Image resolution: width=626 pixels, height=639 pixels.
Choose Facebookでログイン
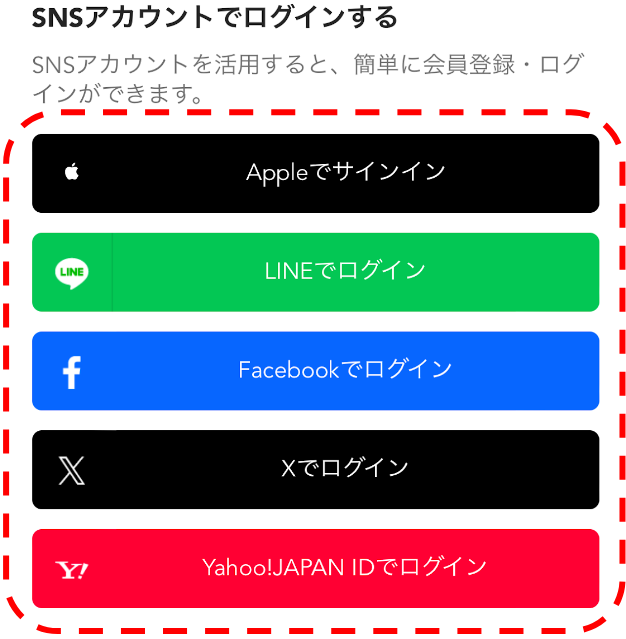coord(315,370)
